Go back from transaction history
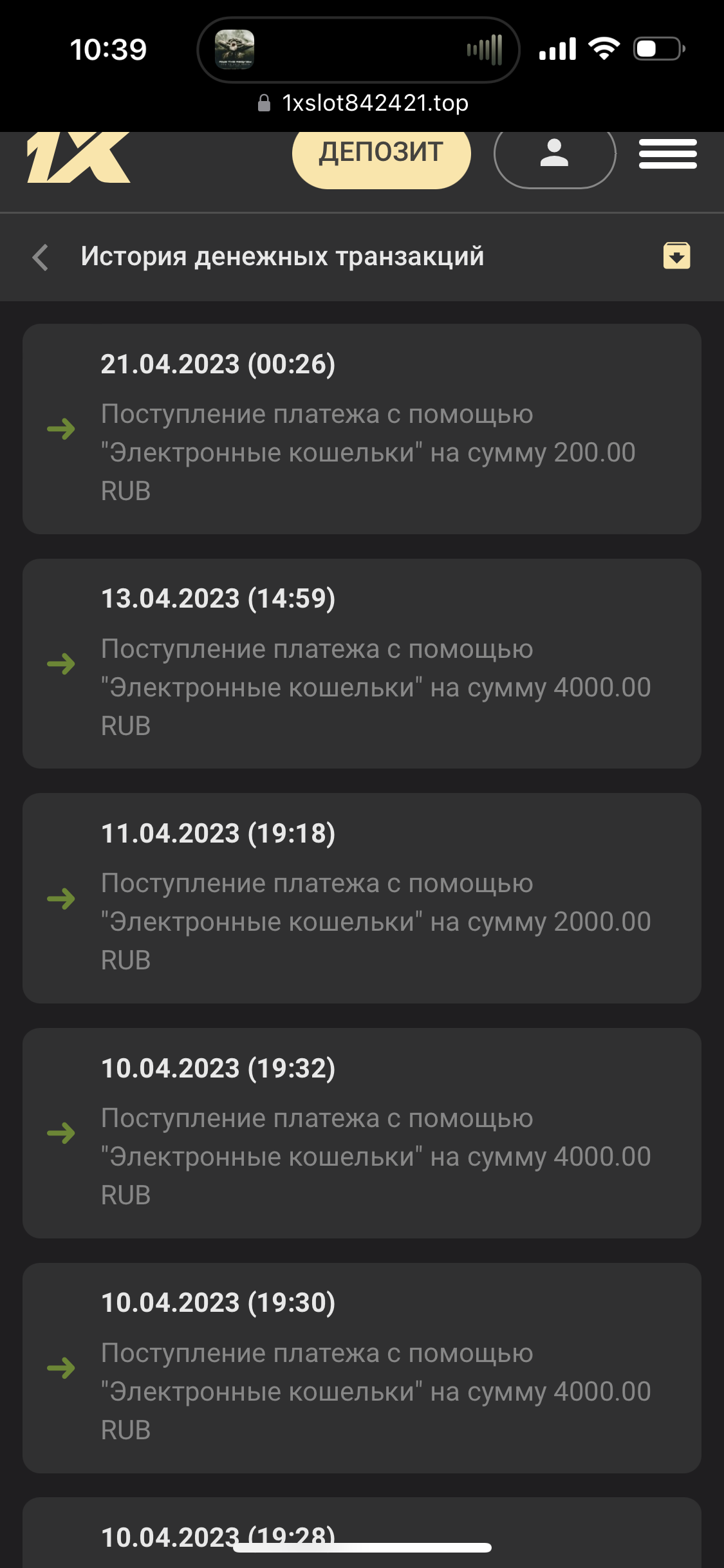724x1568 pixels. (41, 257)
